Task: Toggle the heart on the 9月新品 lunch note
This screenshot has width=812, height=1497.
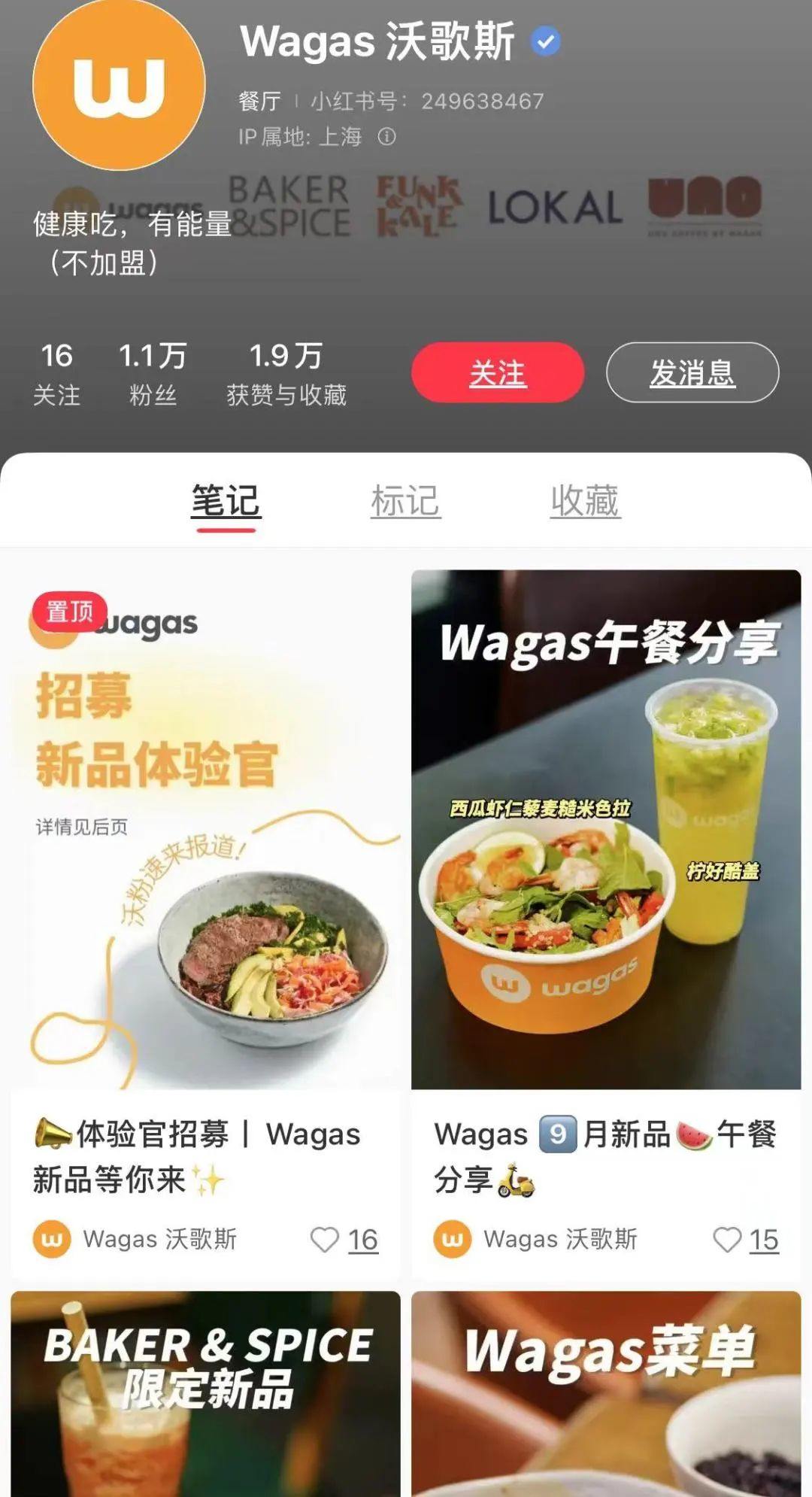Action: click(726, 1237)
